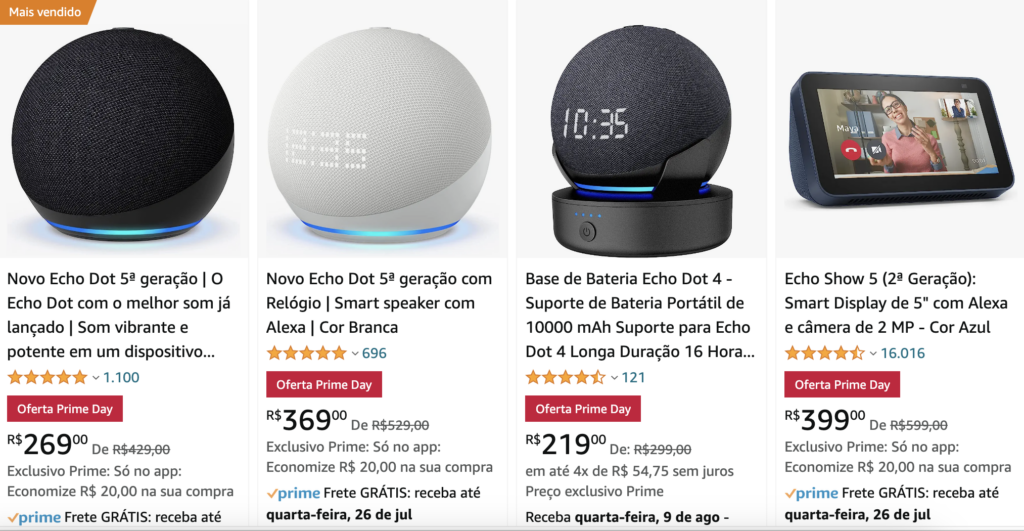The width and height of the screenshot is (1024, 531).
Task: Open the 'Novo Echo Dot 5ª geração com Relógio' title
Action: 379,303
